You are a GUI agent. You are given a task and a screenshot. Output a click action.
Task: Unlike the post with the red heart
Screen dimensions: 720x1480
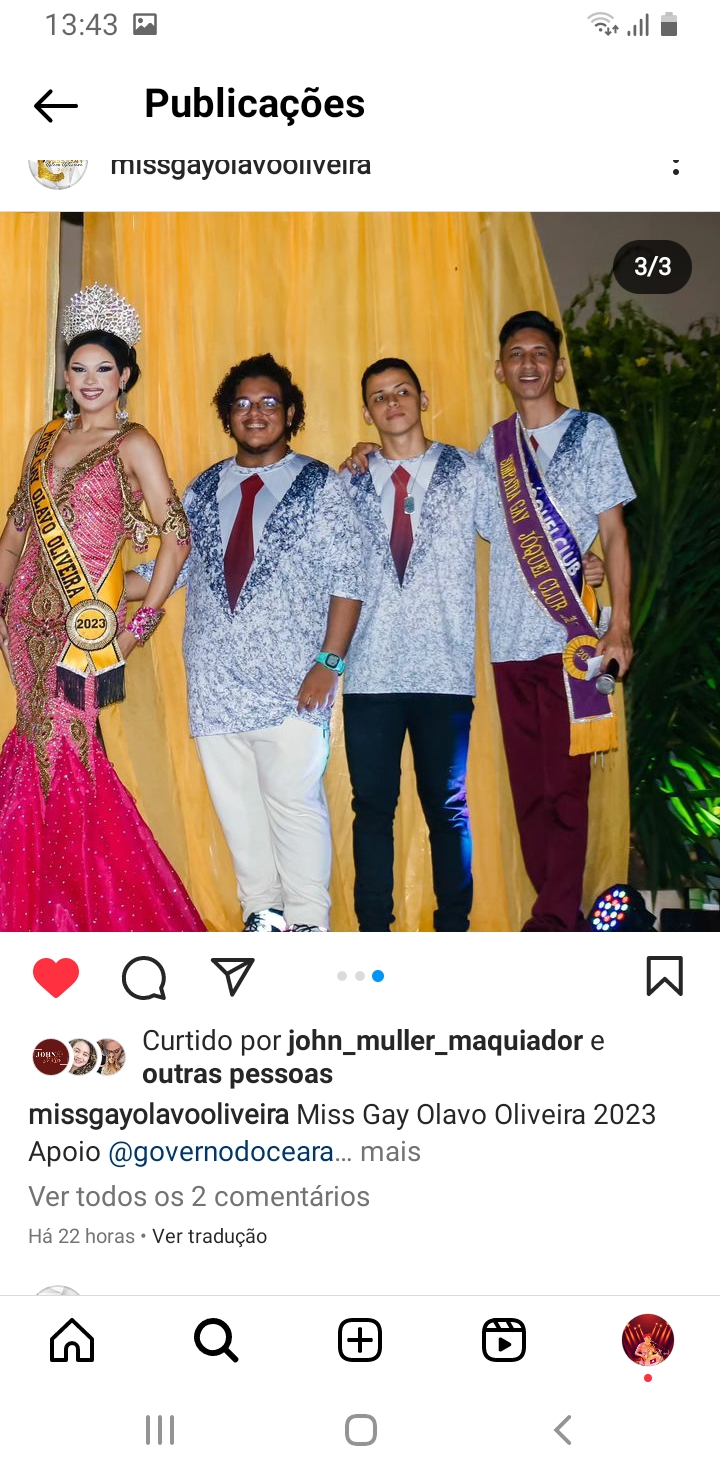point(56,977)
